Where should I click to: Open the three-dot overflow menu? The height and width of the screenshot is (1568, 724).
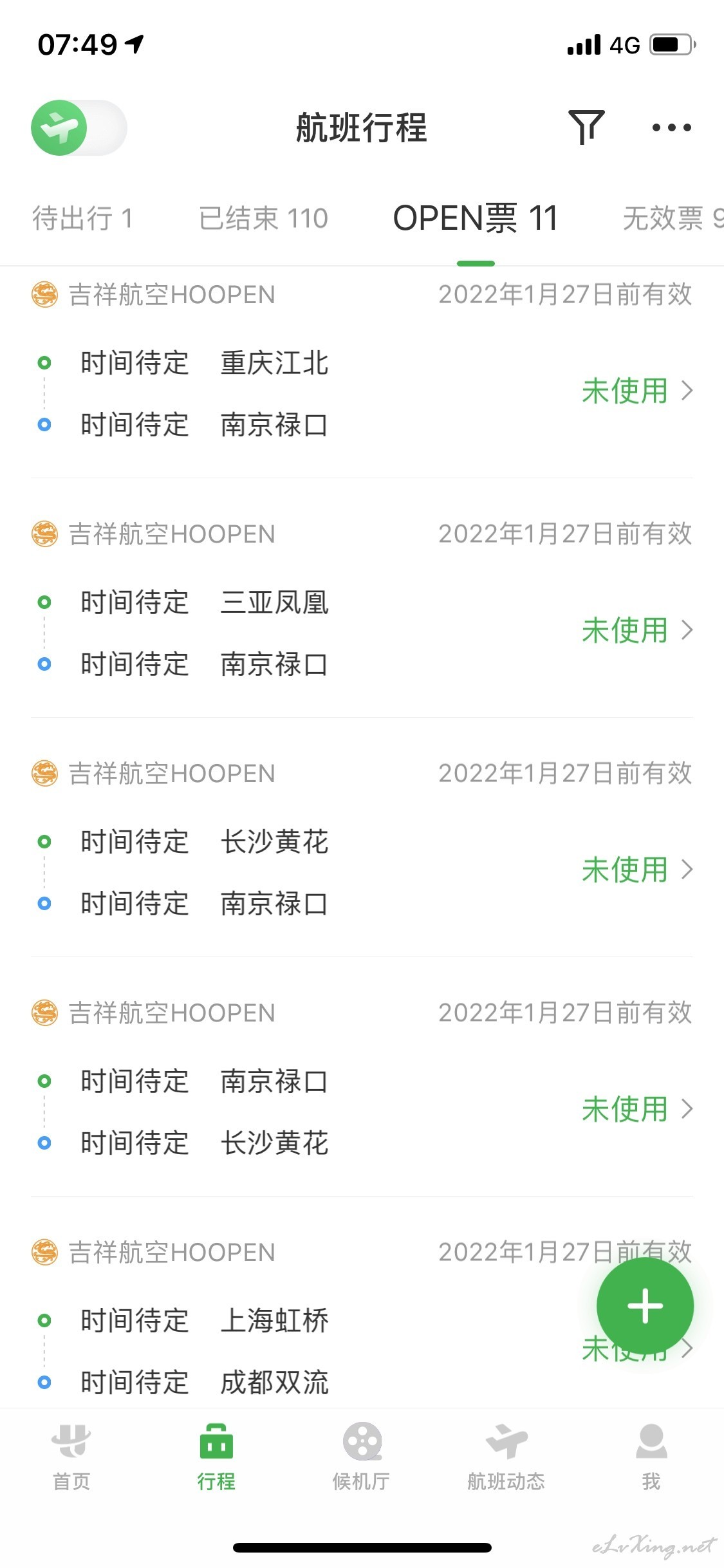(x=671, y=127)
